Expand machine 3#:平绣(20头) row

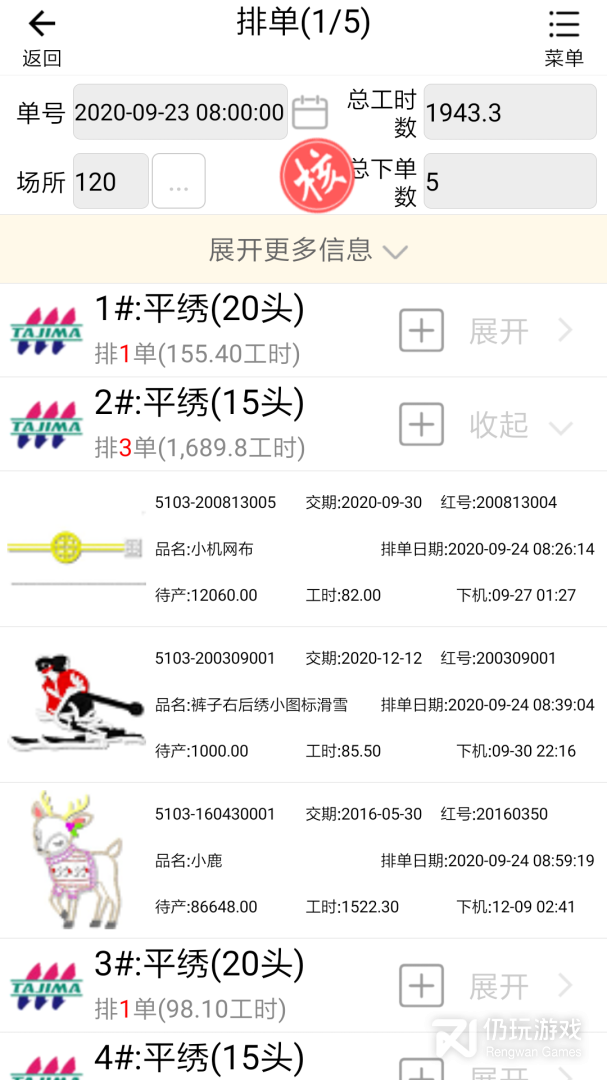coord(520,986)
